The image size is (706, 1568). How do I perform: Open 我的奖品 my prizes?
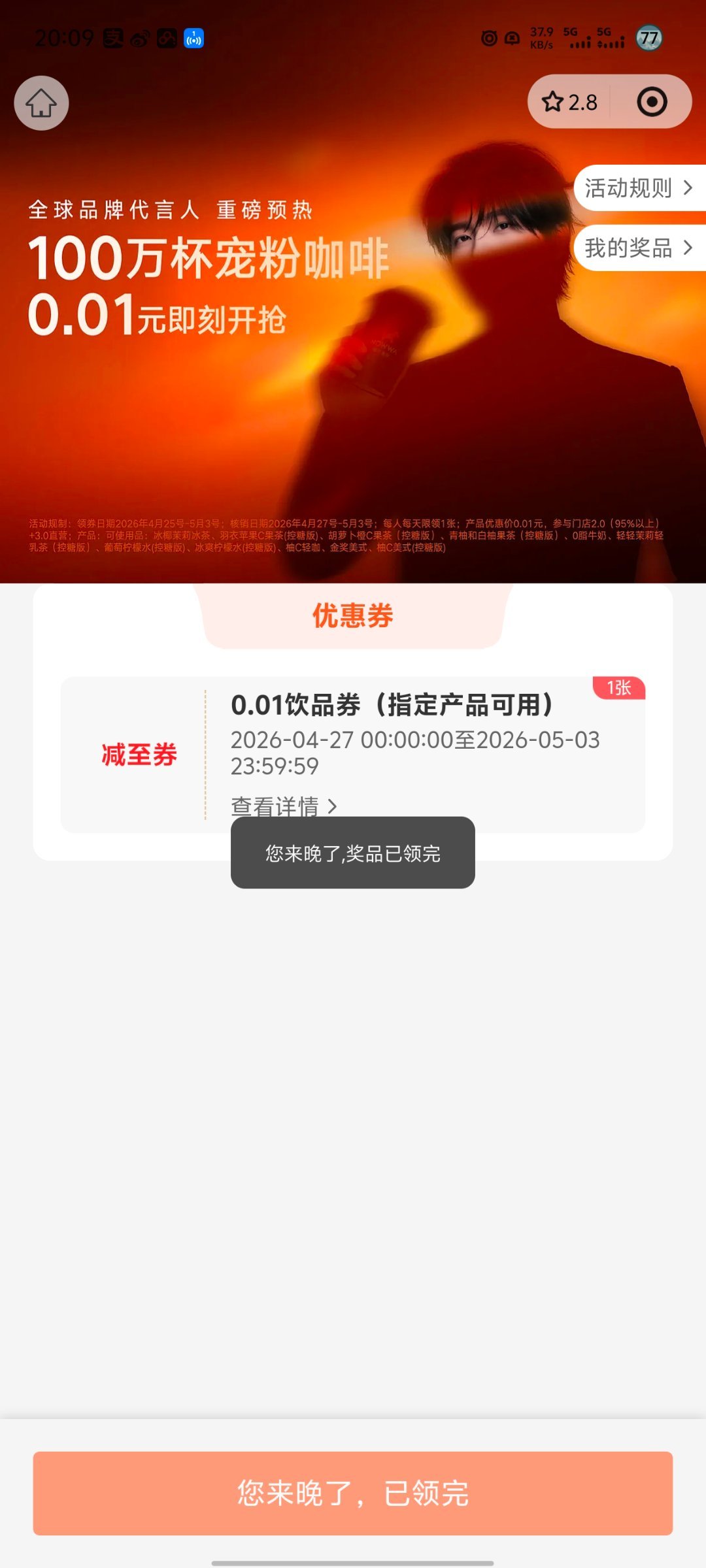click(x=638, y=248)
